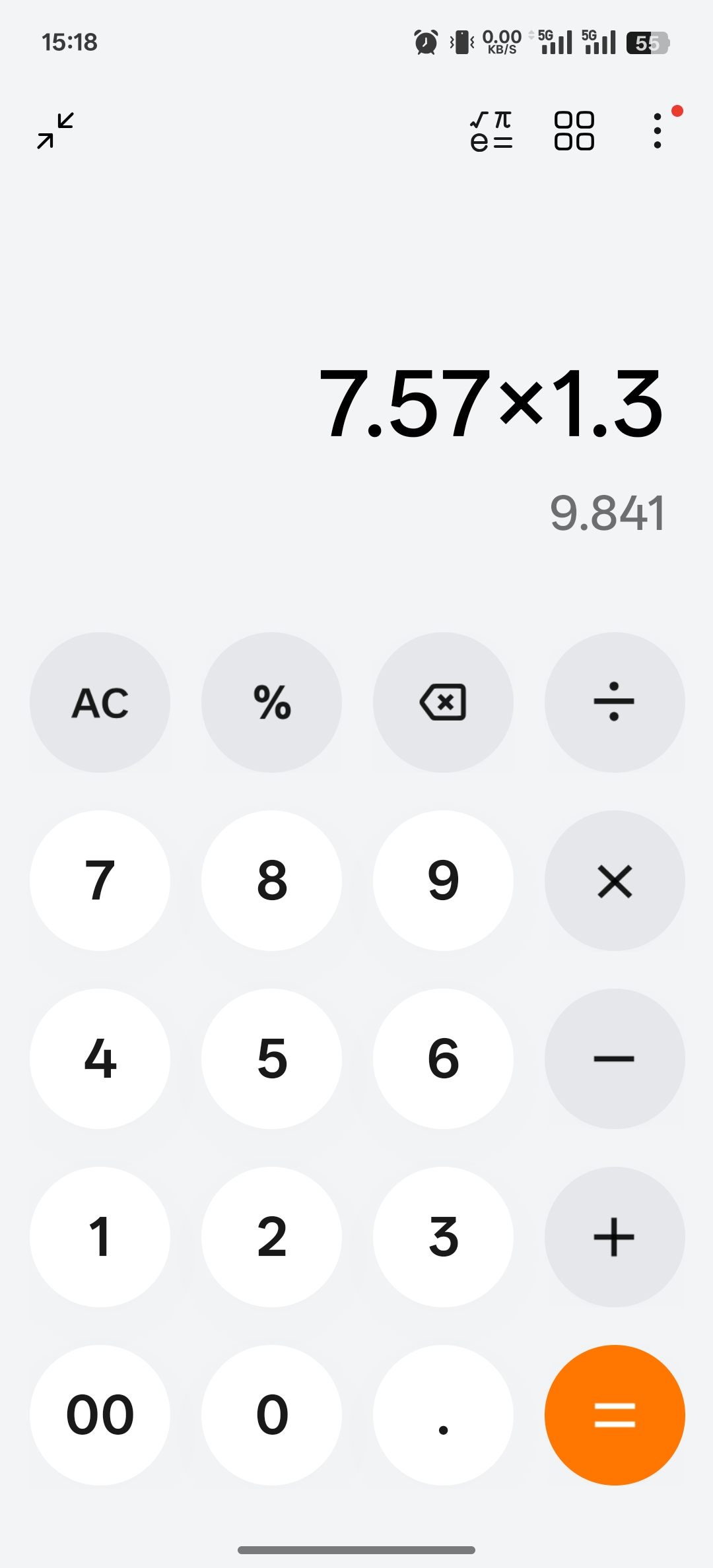Open the three-dot overflow menu
Image resolution: width=713 pixels, height=1568 pixels.
click(658, 131)
